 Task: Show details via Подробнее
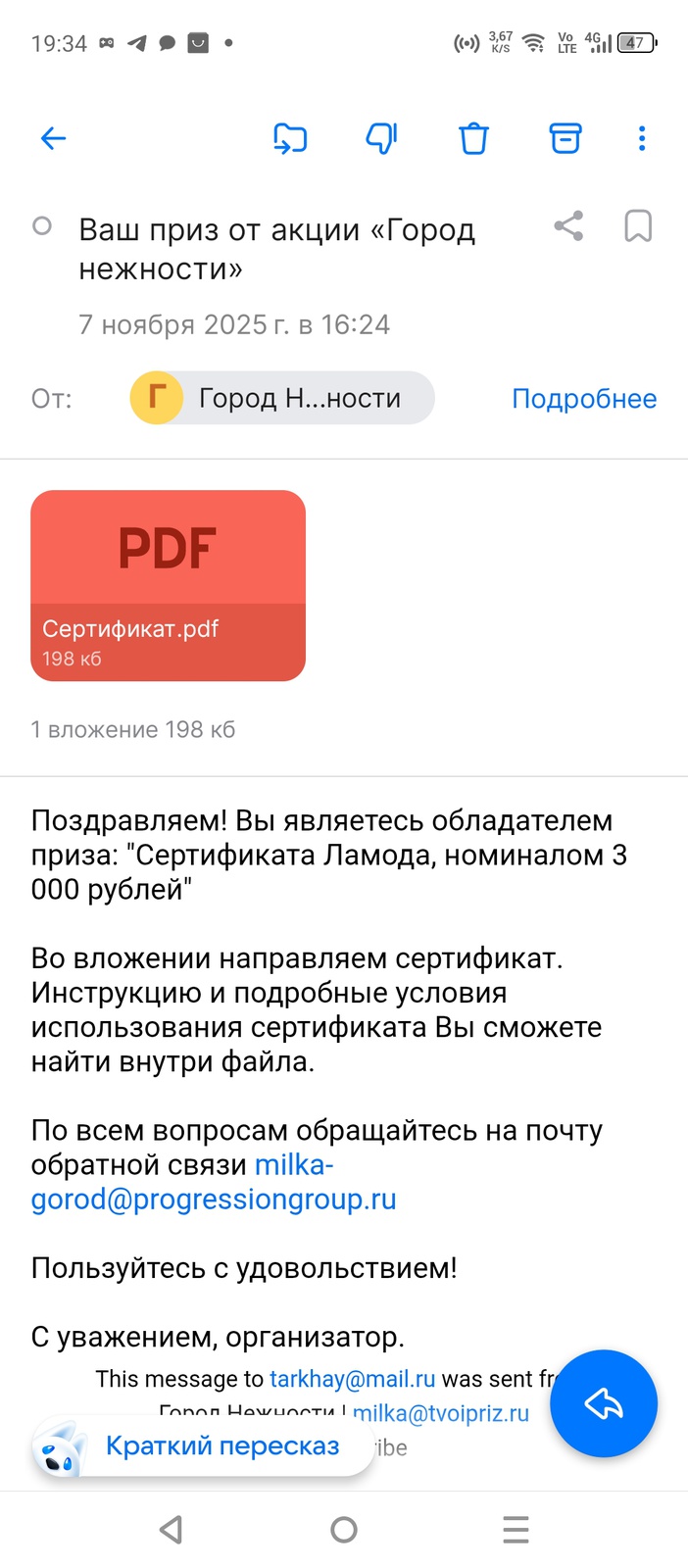[584, 399]
